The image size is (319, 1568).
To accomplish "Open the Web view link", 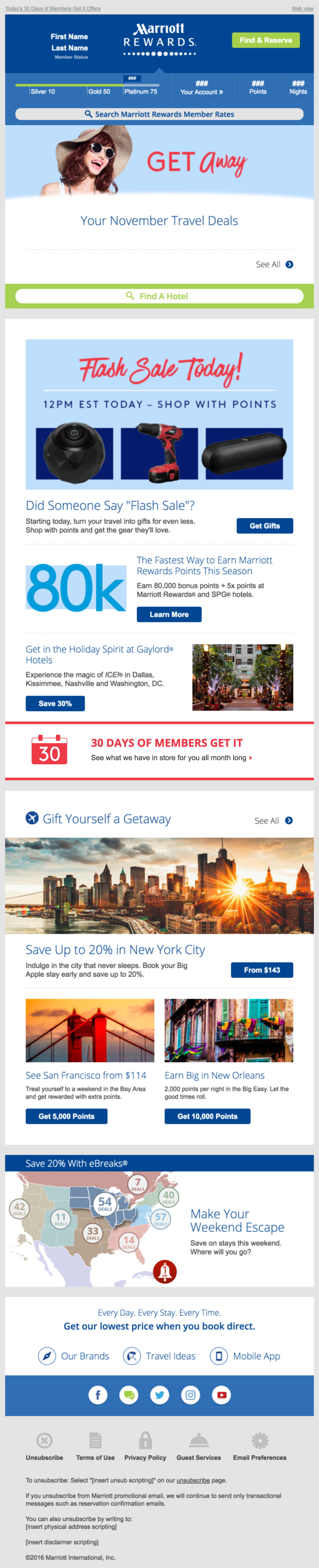I will (x=302, y=8).
